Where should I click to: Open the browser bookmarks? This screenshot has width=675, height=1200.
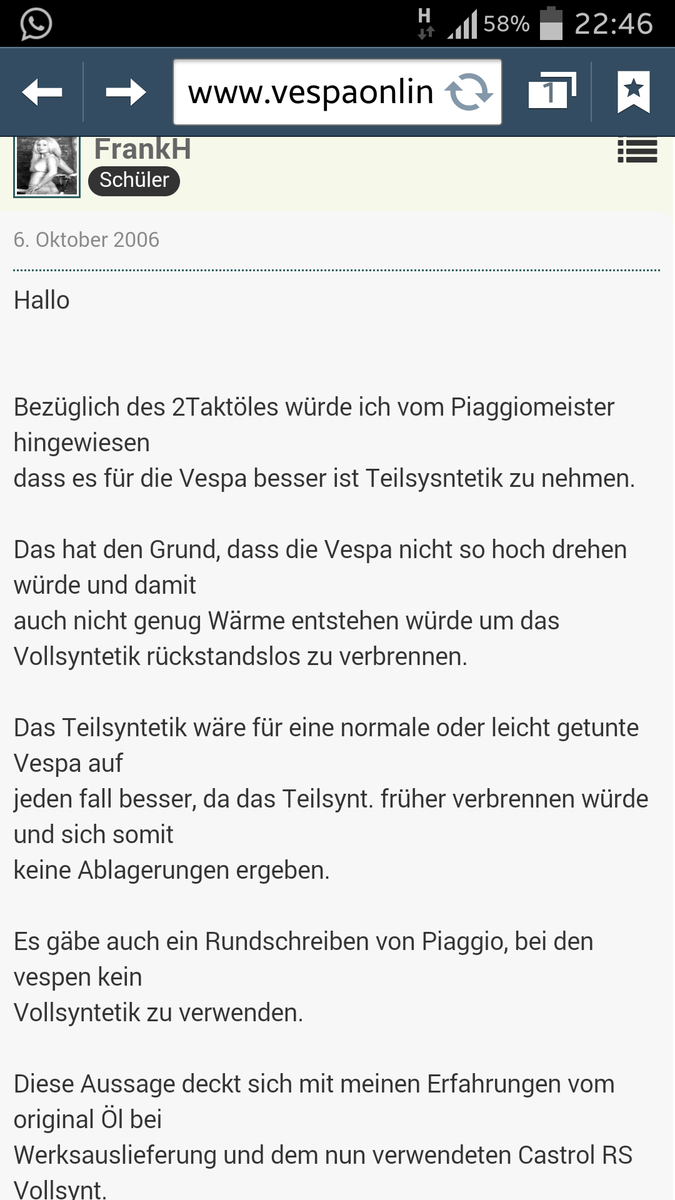click(x=633, y=92)
